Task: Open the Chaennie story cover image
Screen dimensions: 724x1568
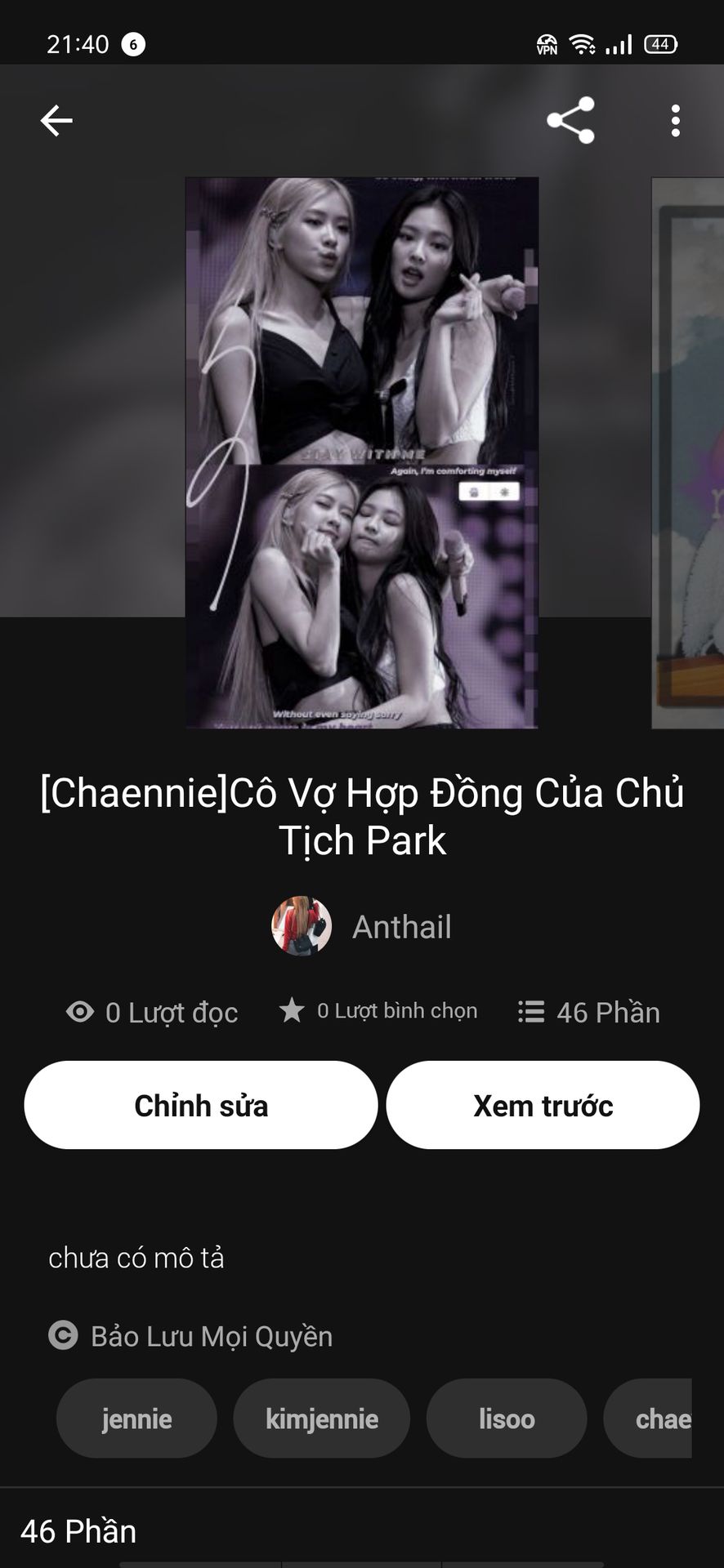Action: 361,452
